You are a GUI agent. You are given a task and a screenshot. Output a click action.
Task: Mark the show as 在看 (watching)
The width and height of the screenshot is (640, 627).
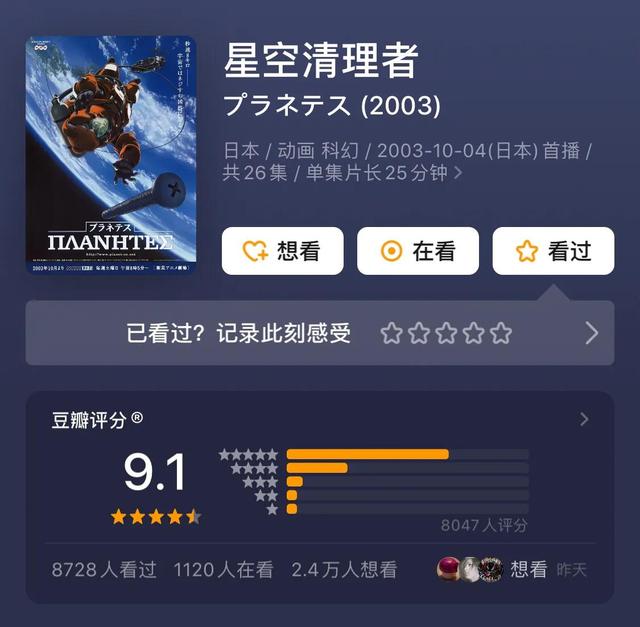[418, 251]
